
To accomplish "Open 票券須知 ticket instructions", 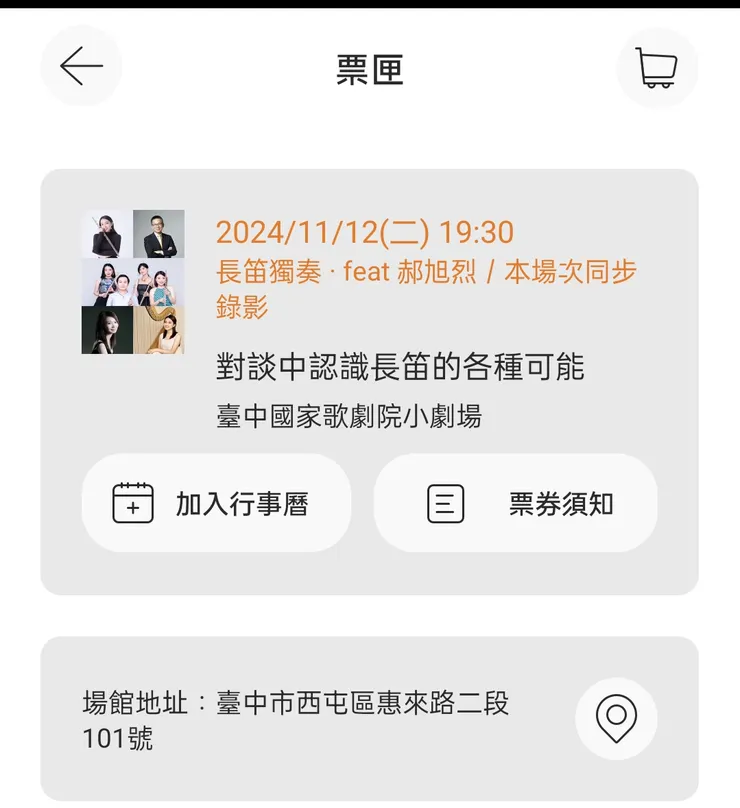I will [516, 503].
